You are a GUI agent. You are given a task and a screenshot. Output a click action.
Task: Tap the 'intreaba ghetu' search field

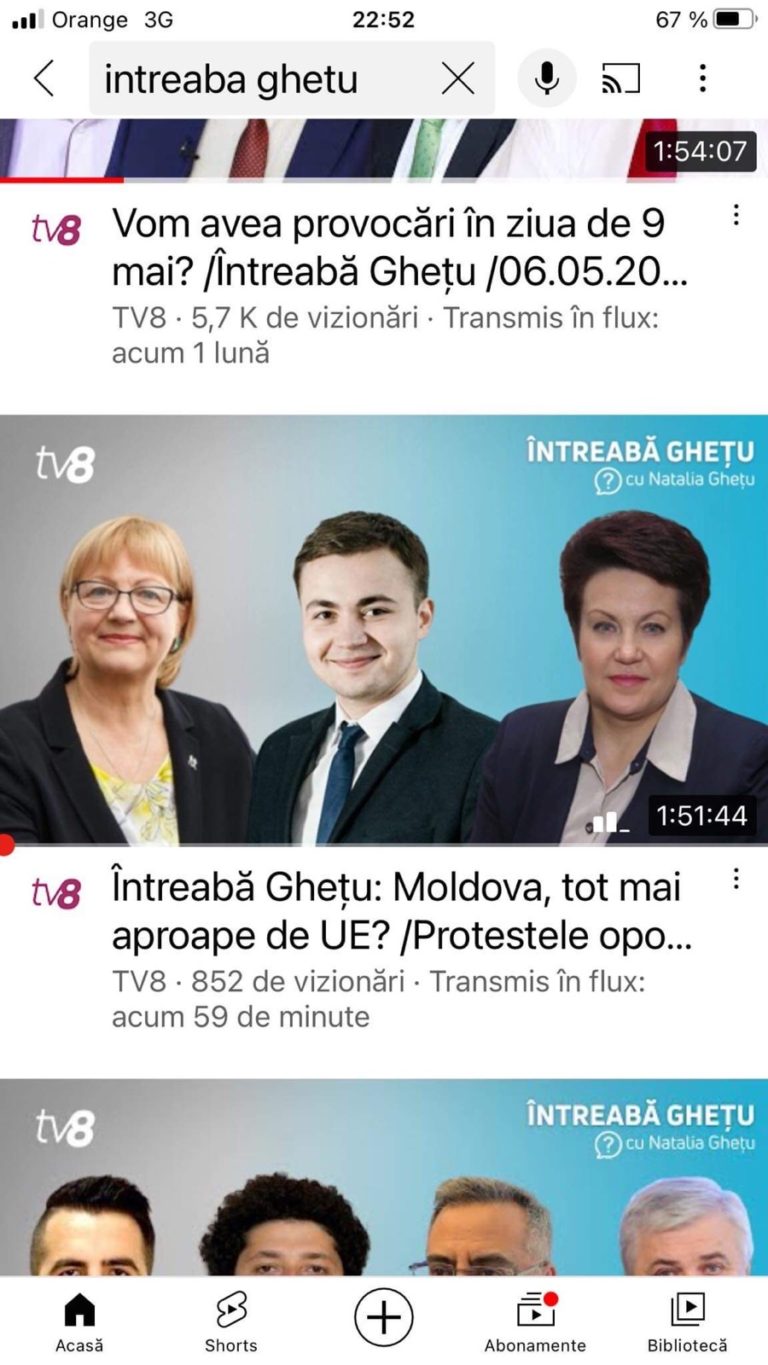[x=260, y=79]
